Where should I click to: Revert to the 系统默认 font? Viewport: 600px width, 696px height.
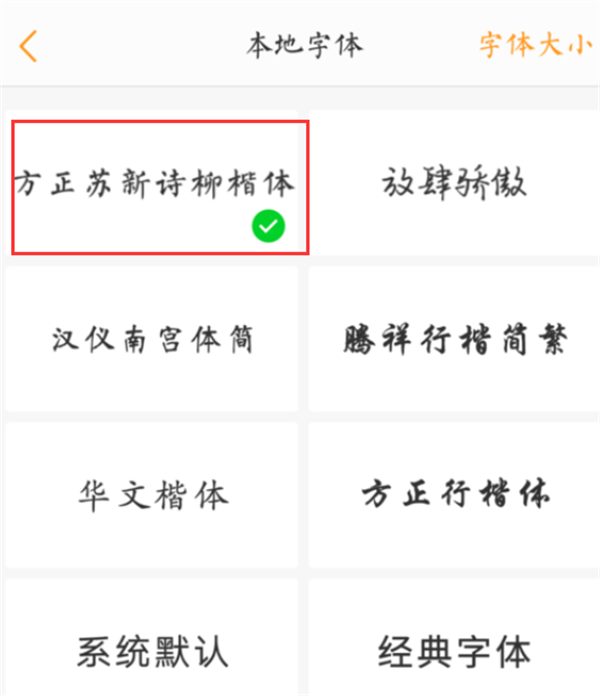152,650
